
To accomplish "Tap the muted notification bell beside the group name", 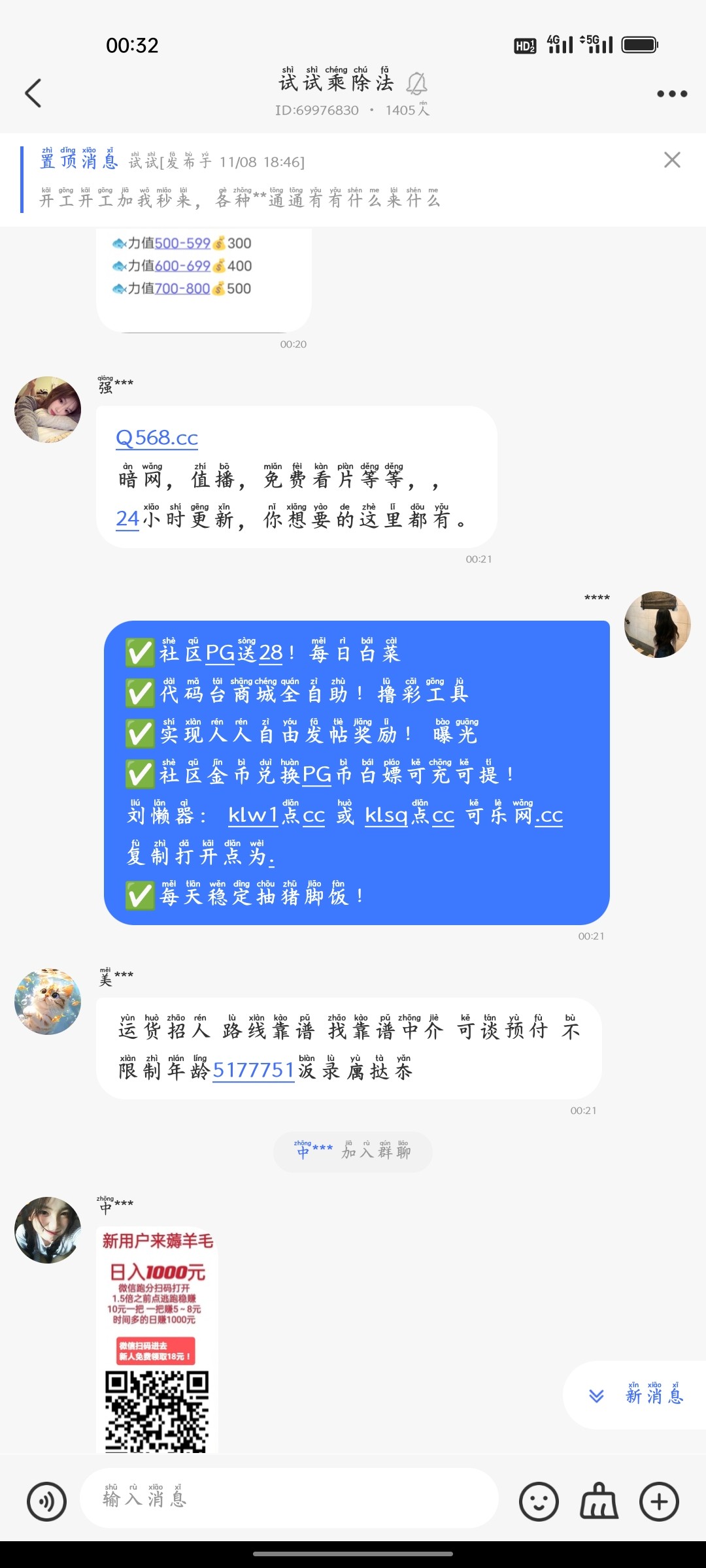I will [416, 85].
